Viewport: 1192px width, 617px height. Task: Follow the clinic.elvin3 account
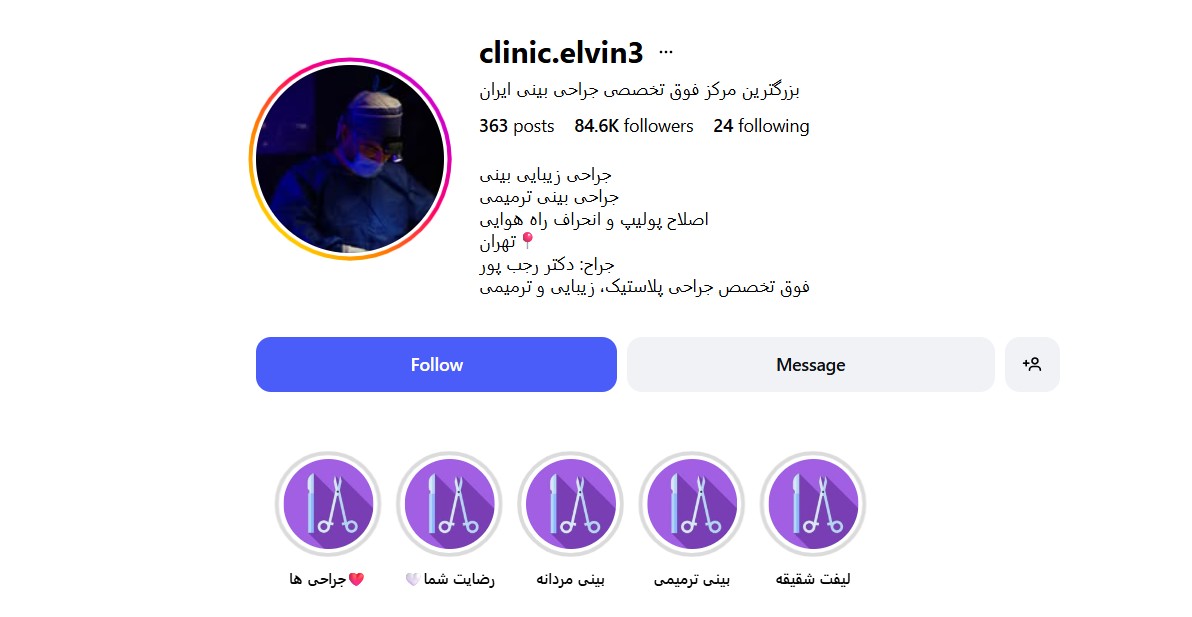436,365
